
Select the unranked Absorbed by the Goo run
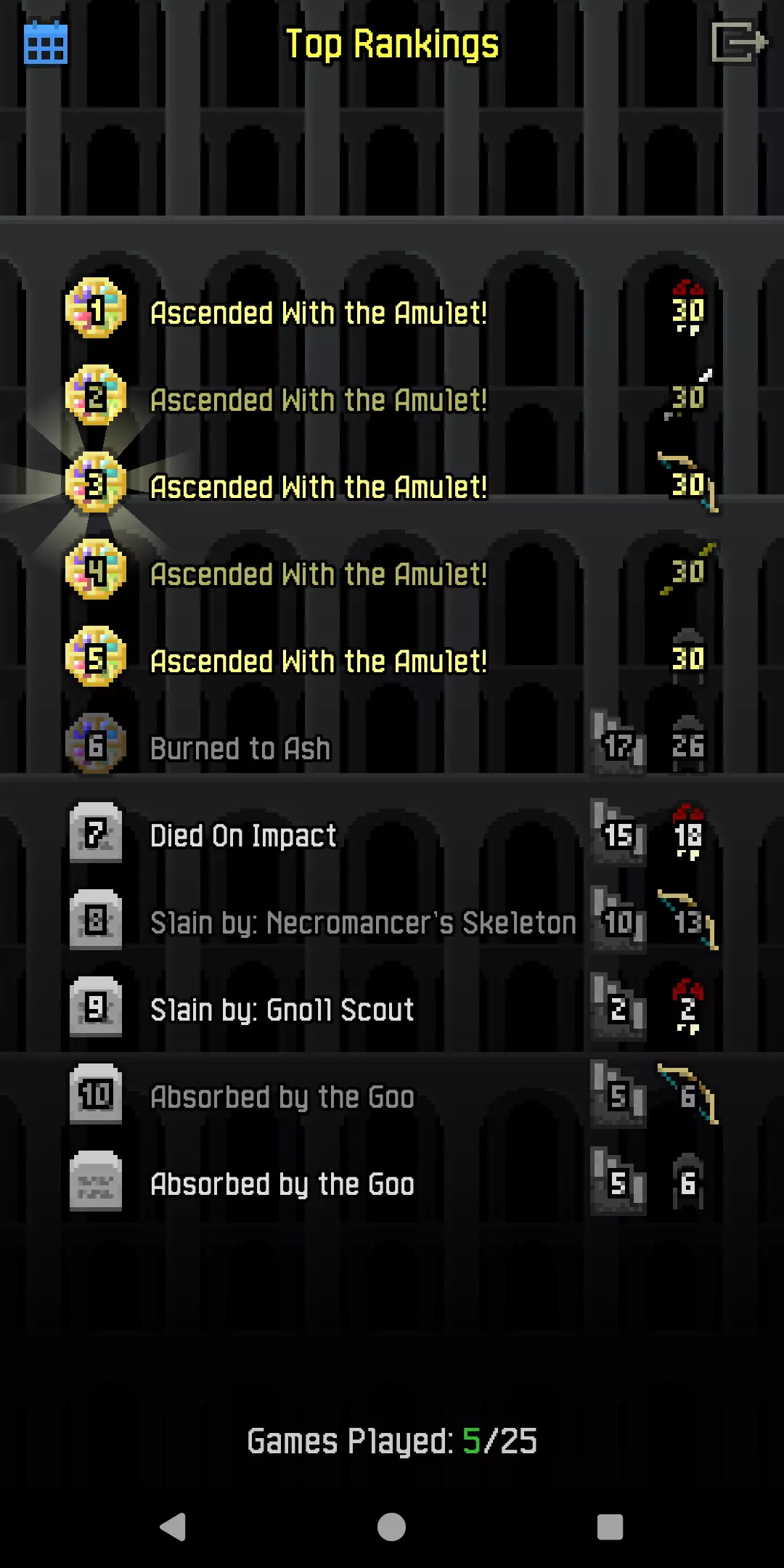coord(282,1184)
